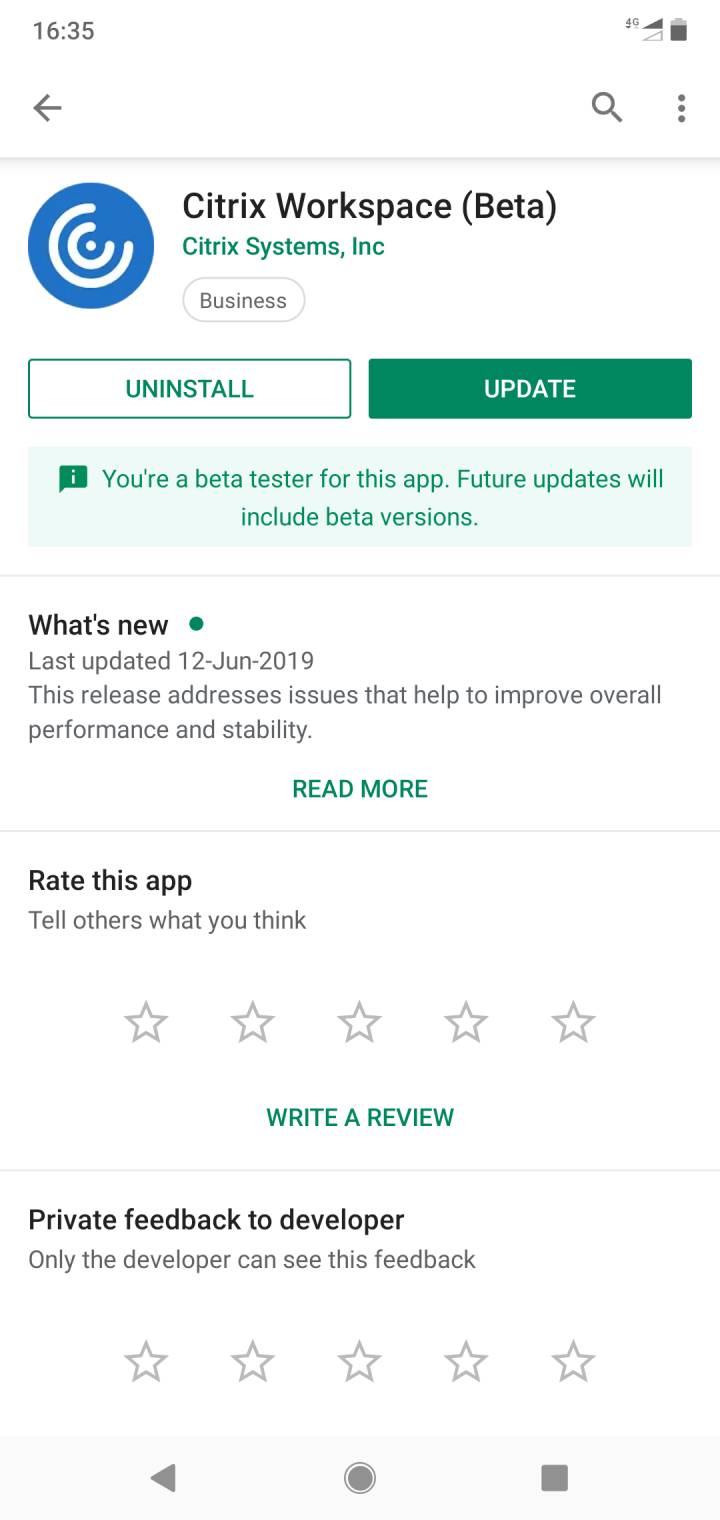Tap Read More under What's new
Screen dimensions: 720x1520
click(x=360, y=789)
